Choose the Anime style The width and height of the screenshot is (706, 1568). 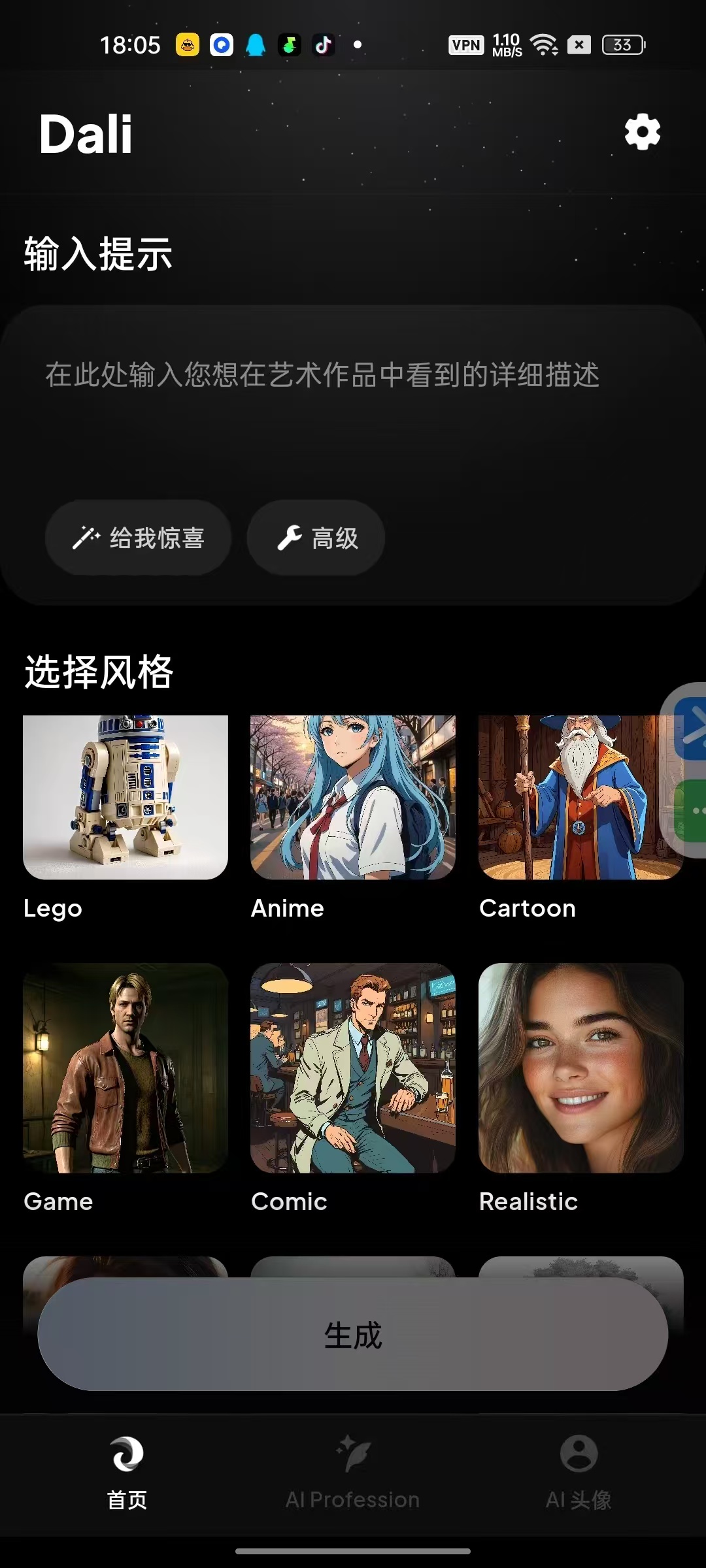tap(353, 797)
